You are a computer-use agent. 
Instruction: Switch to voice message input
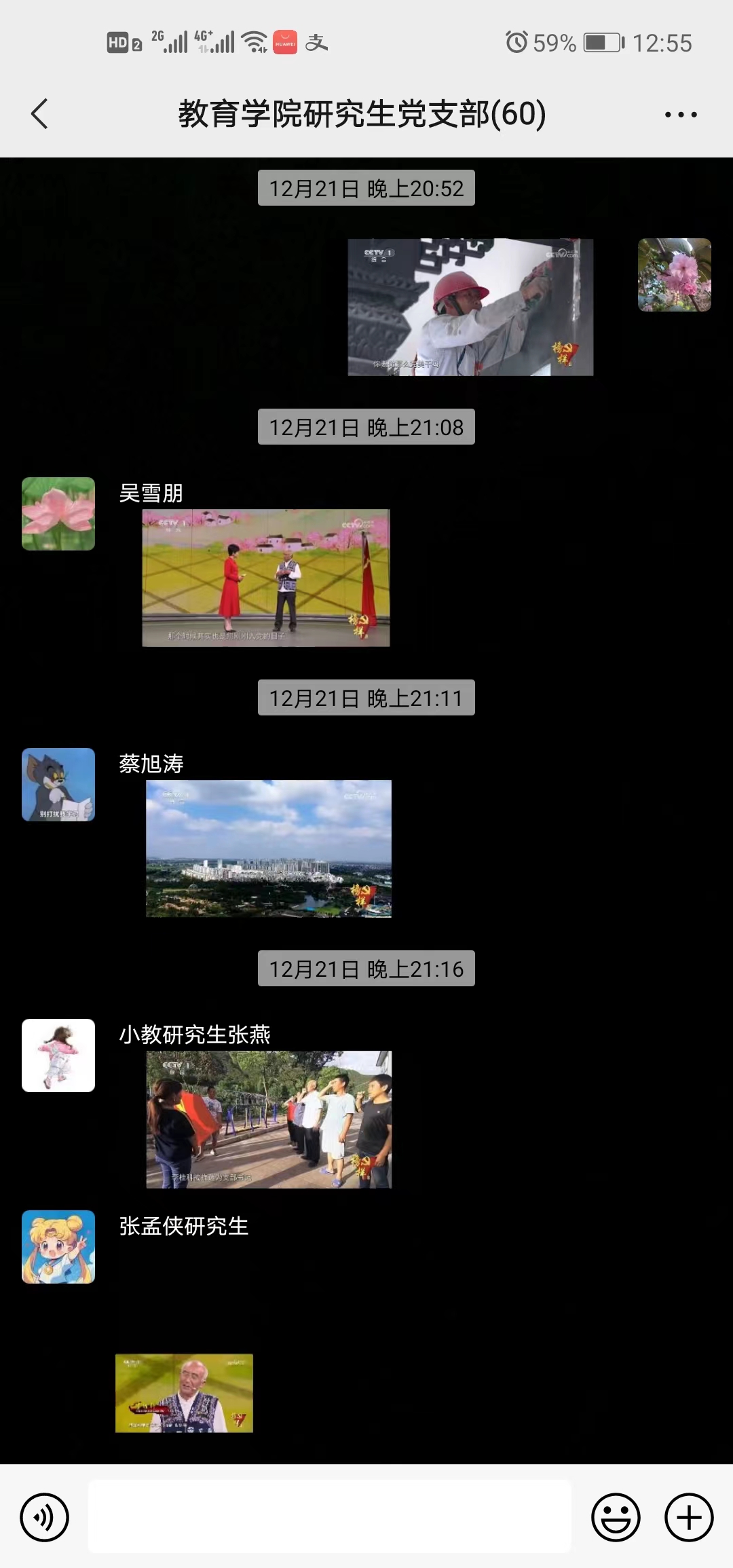click(45, 1517)
